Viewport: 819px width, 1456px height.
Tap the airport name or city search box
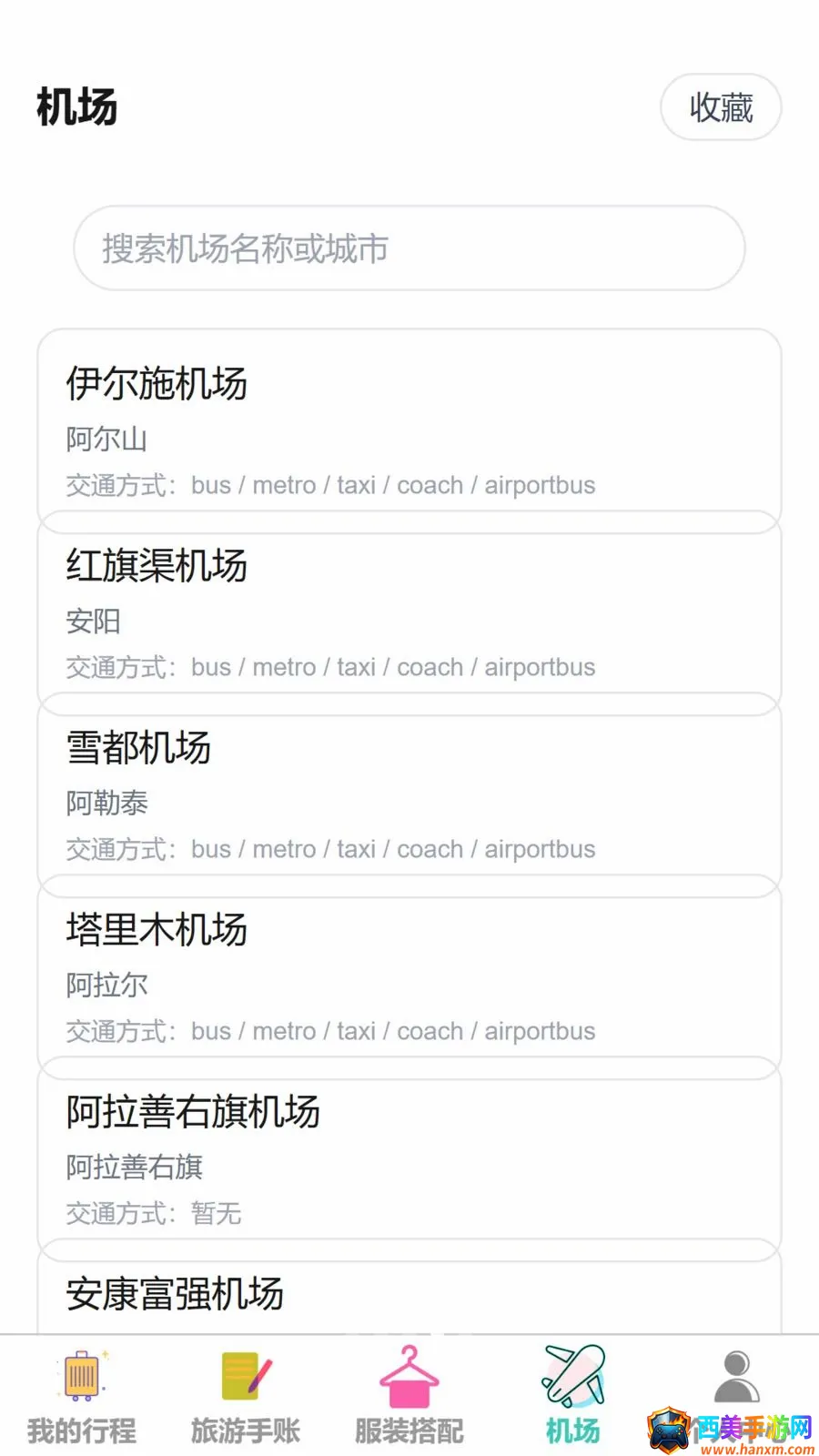click(409, 248)
